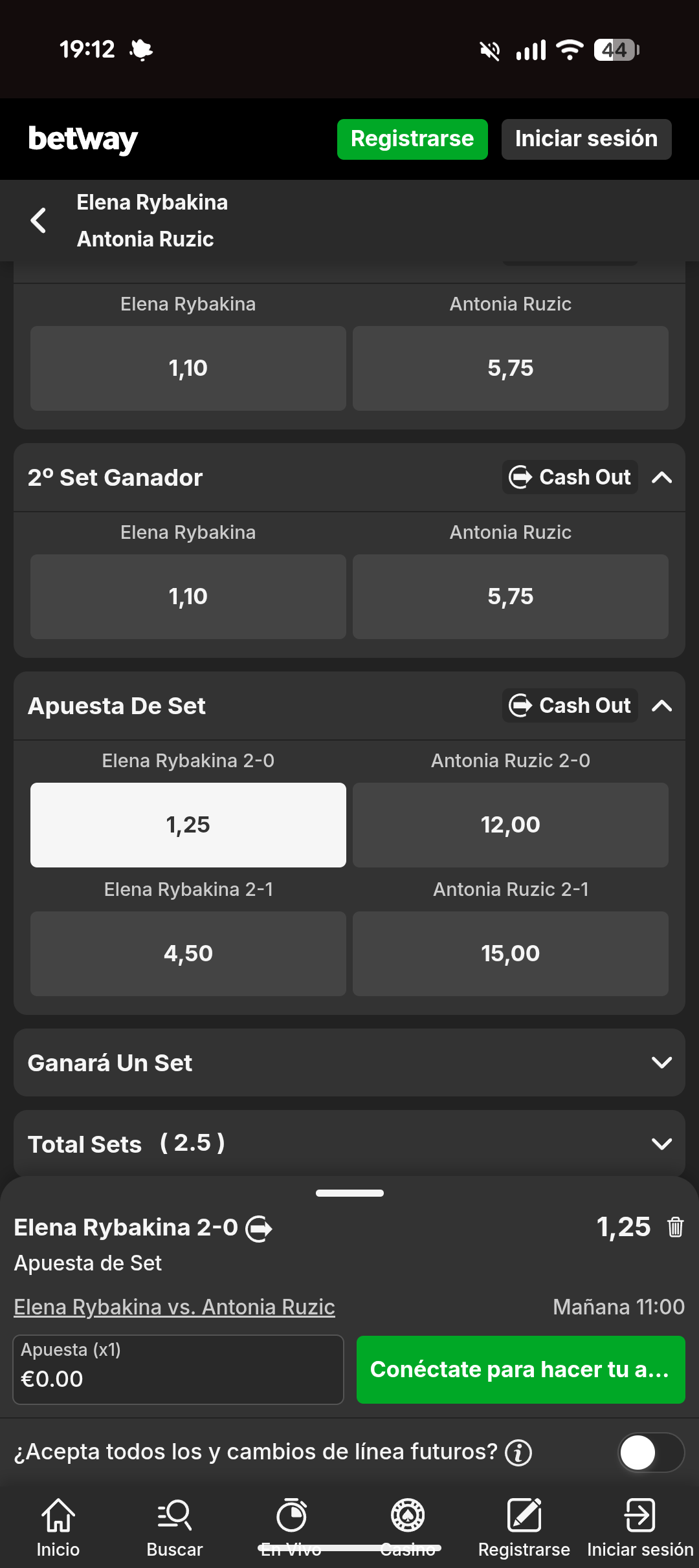Viewport: 699px width, 1568px height.
Task: Go back from the Rybakina vs Ruzic match
Action: [x=39, y=221]
